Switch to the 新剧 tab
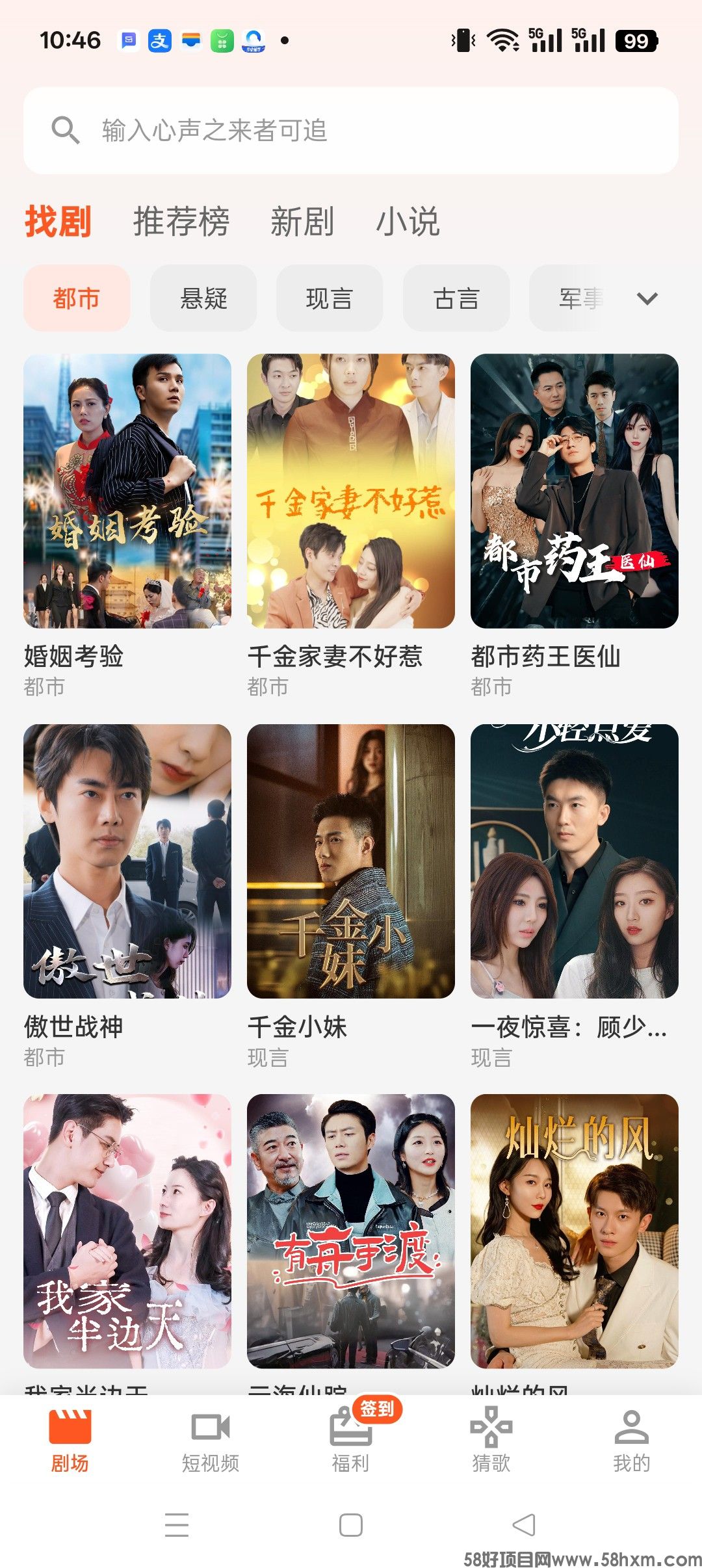The image size is (702, 1568). [x=302, y=222]
